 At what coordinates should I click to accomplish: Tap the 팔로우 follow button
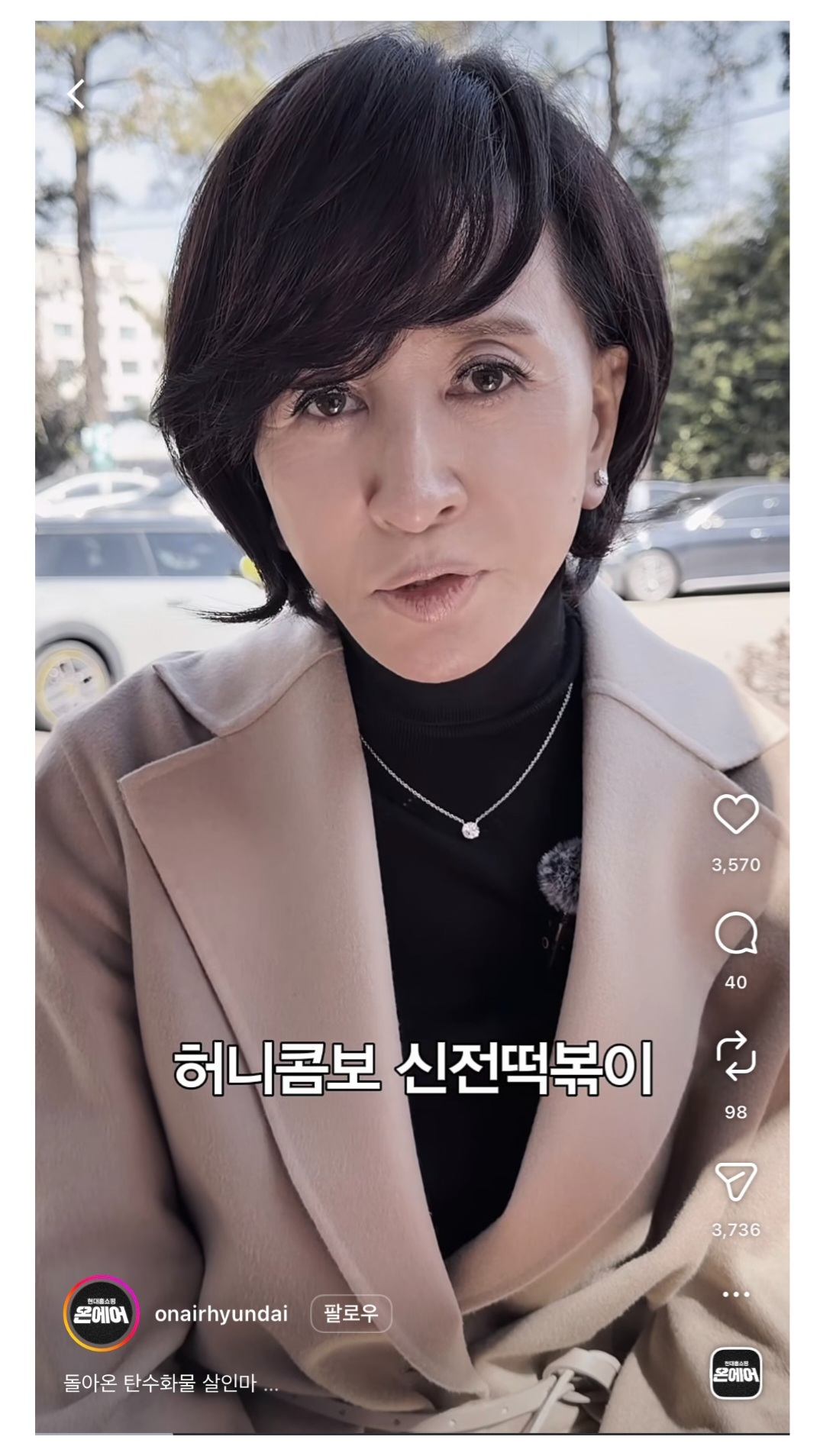tap(350, 1313)
